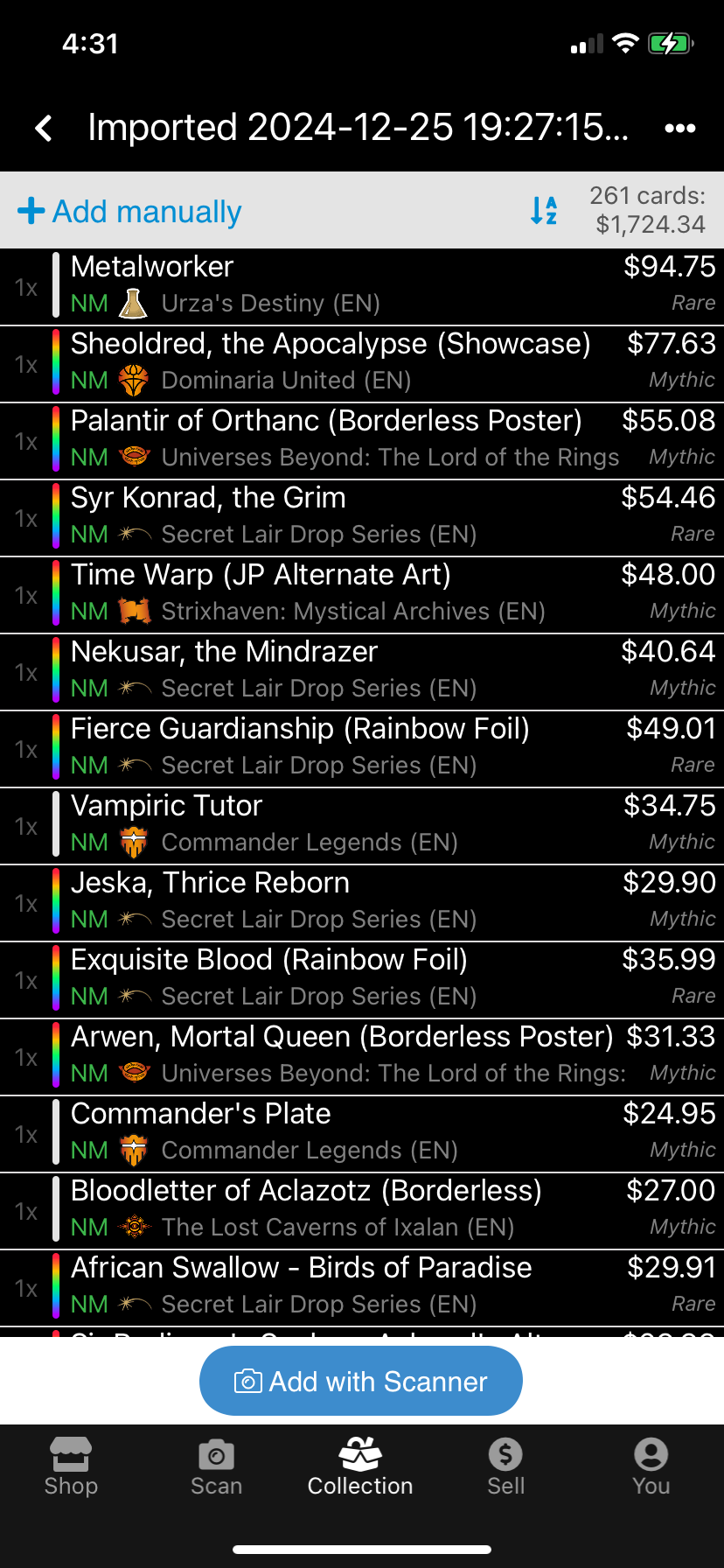Go to the Sell tab

[505, 1467]
